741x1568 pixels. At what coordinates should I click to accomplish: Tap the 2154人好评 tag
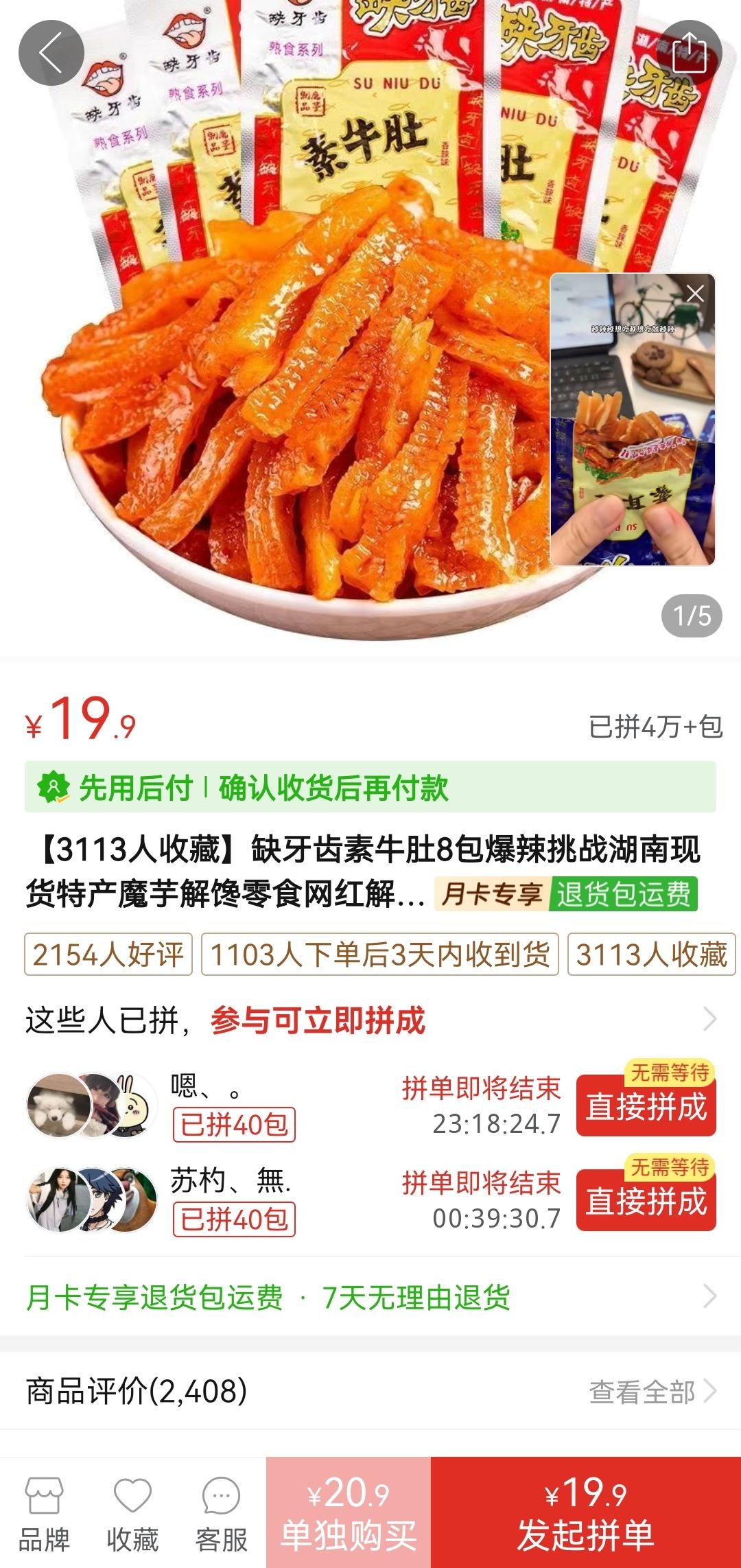coord(108,954)
